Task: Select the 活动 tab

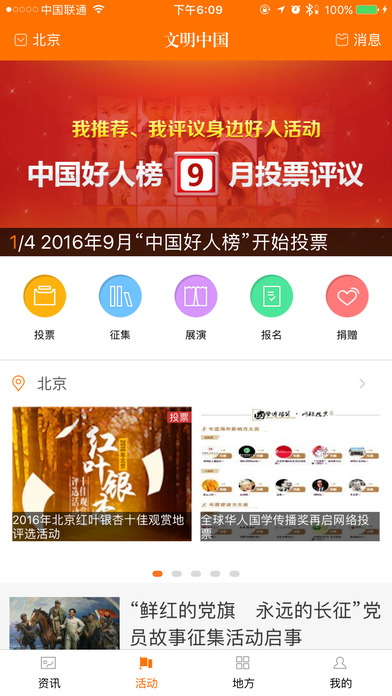Action: coord(146,672)
